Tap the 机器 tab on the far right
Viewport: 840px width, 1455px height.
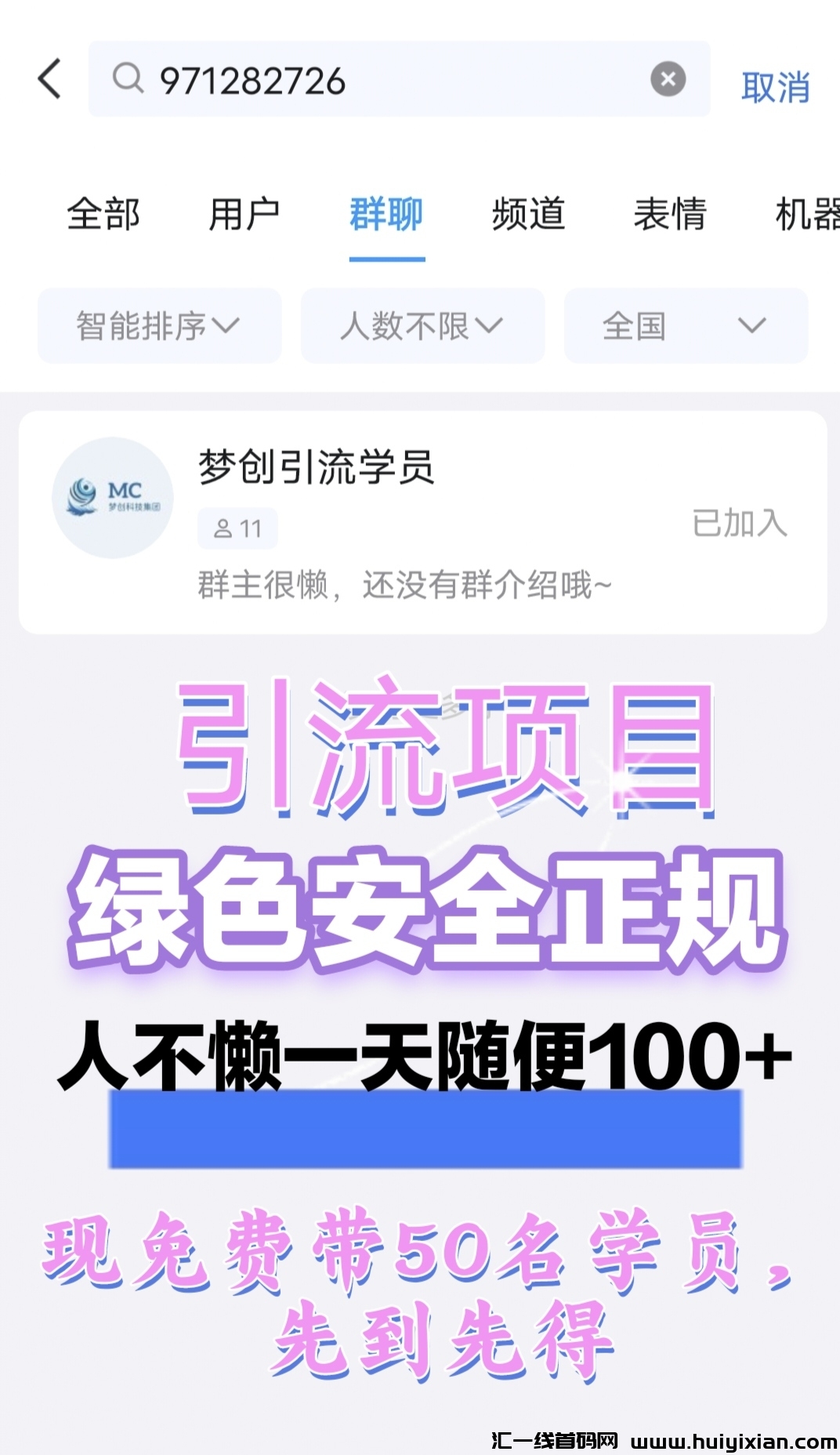[x=809, y=214]
